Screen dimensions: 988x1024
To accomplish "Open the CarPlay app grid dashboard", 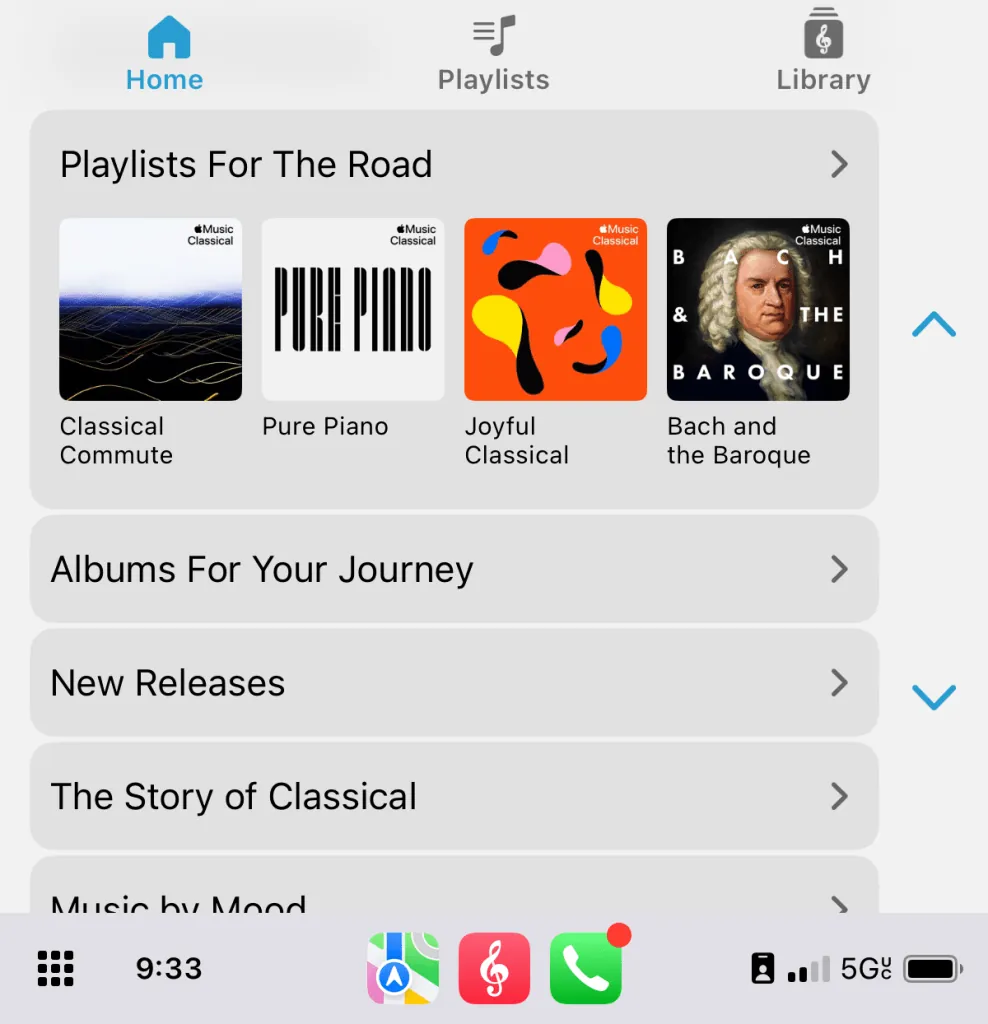I will (x=56, y=968).
